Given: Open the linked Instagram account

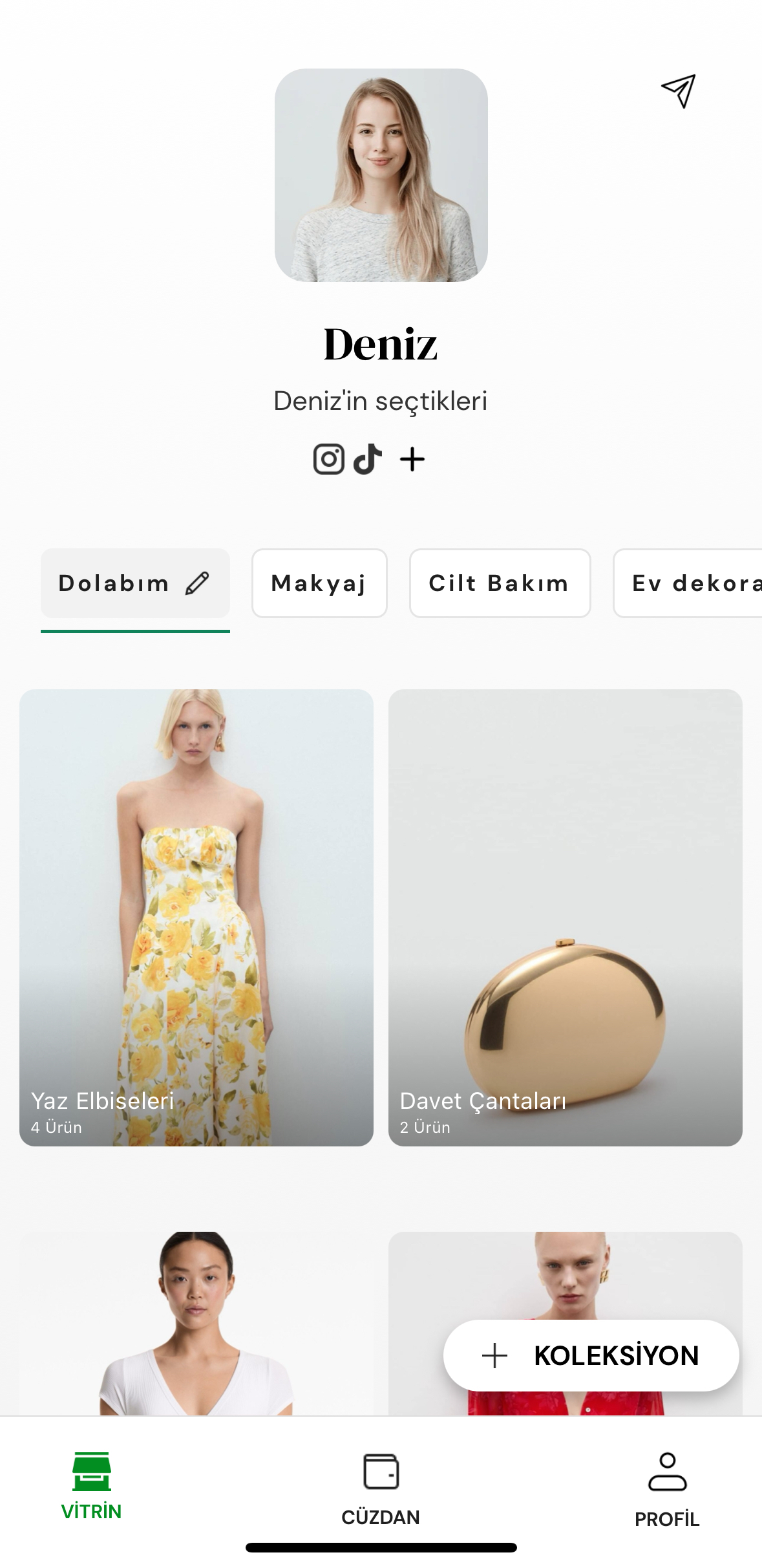Looking at the screenshot, I should 328,460.
